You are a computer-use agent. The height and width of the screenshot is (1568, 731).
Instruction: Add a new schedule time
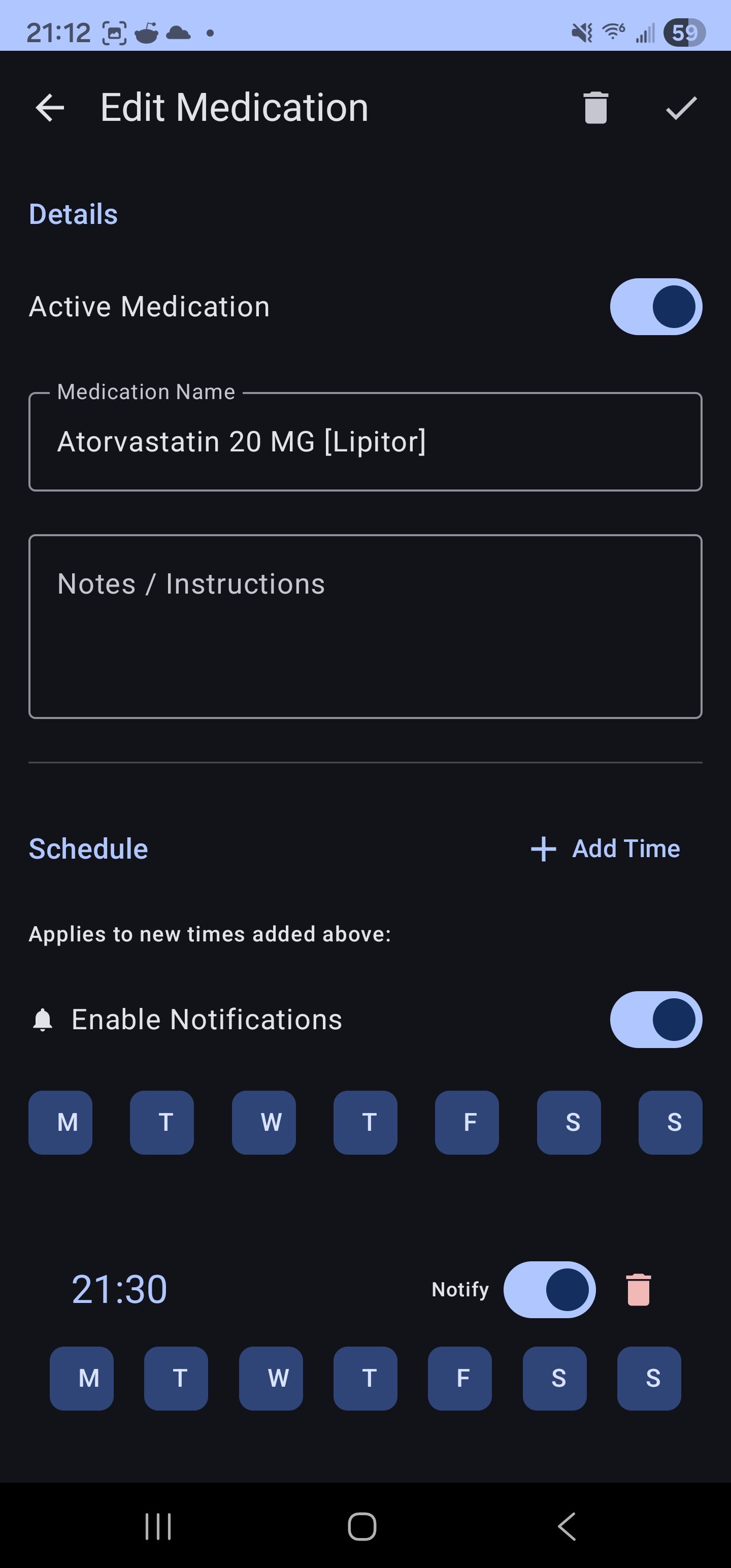point(606,848)
